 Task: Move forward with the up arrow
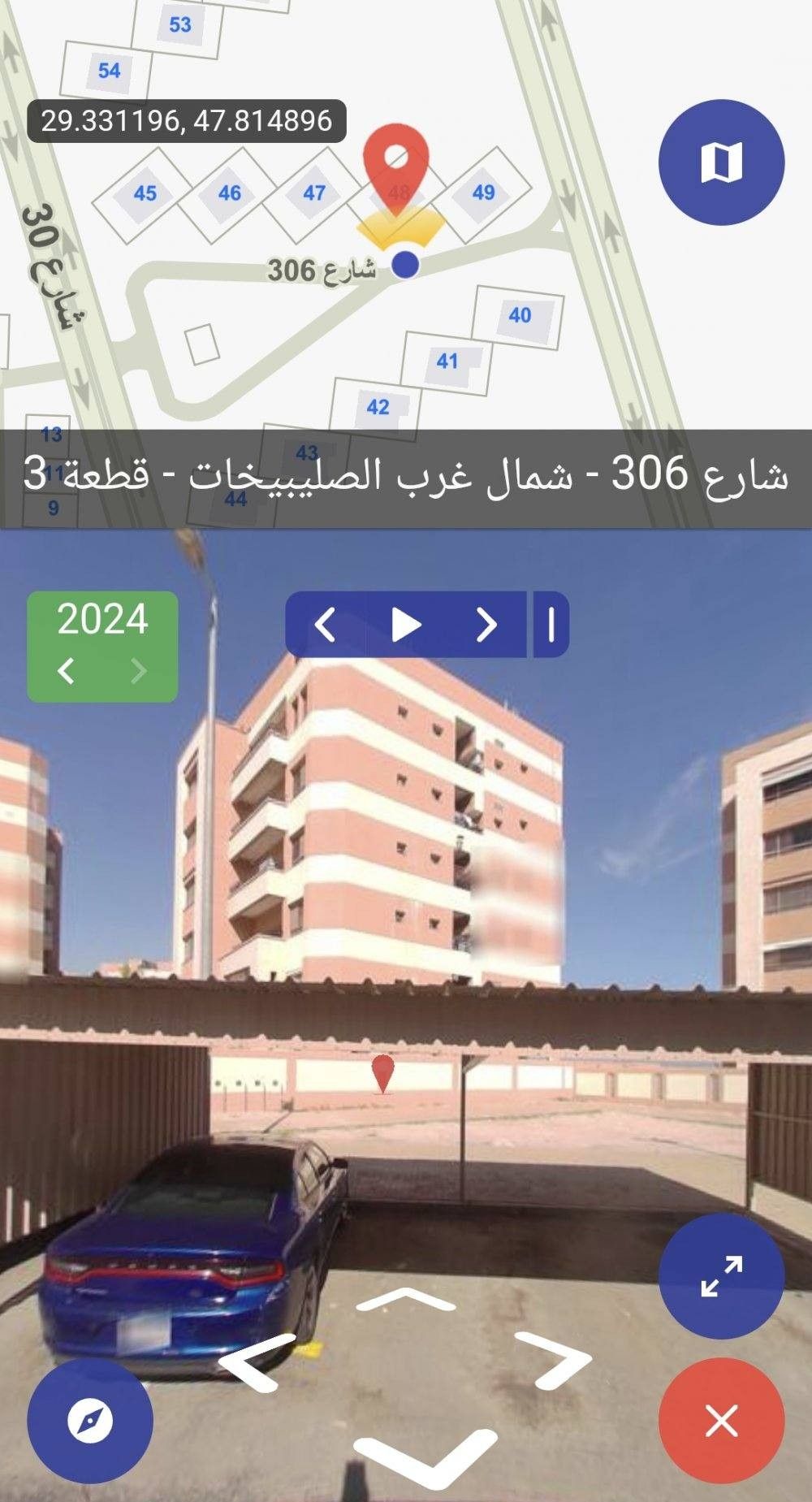pyautogui.click(x=406, y=1298)
